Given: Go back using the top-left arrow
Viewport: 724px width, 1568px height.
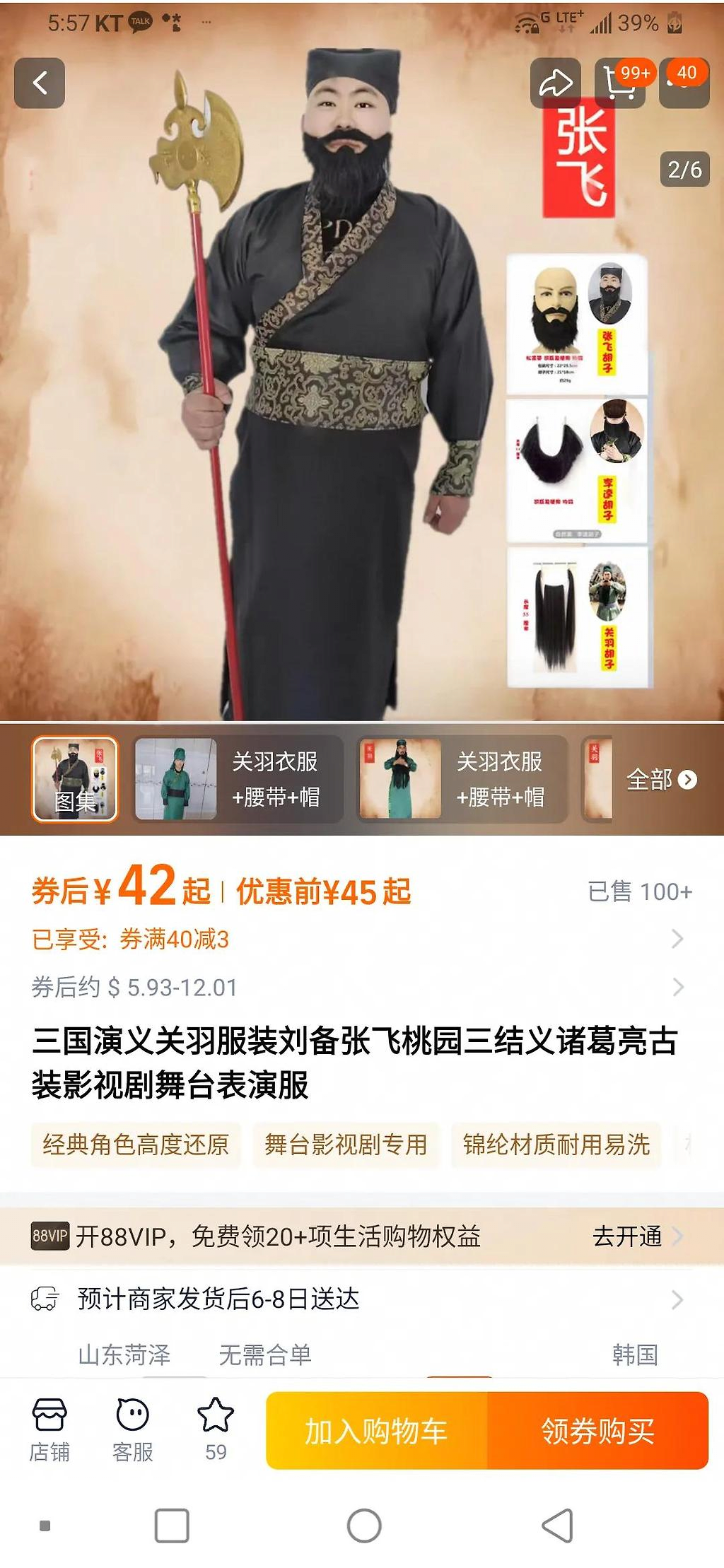Looking at the screenshot, I should (x=40, y=83).
